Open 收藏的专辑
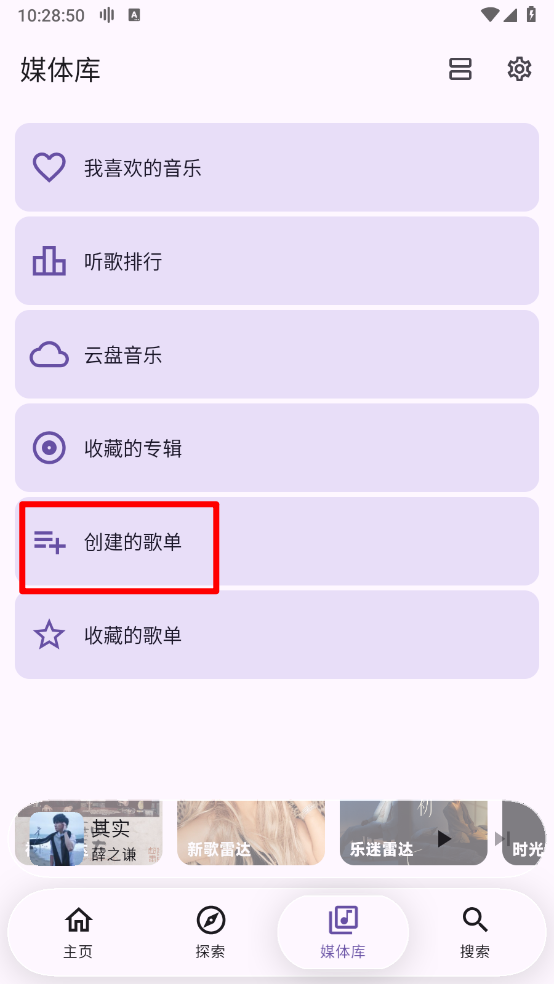The width and height of the screenshot is (554, 984). point(277,448)
